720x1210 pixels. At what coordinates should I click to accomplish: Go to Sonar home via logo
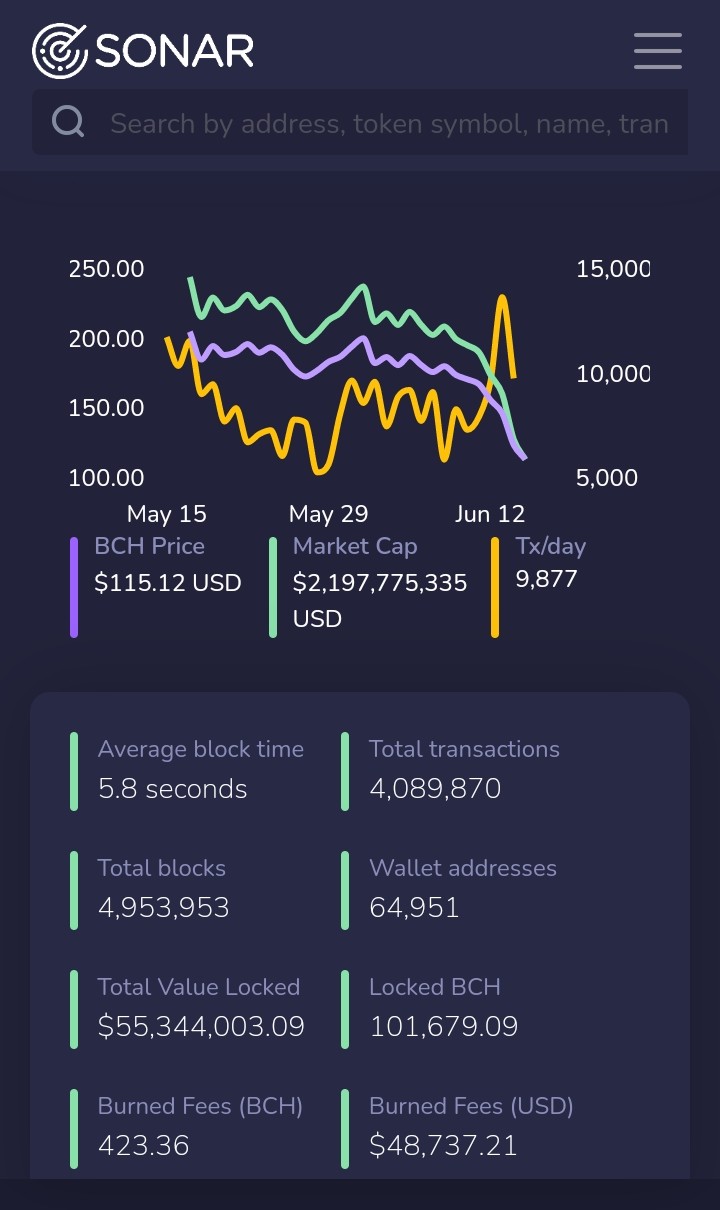pos(143,51)
